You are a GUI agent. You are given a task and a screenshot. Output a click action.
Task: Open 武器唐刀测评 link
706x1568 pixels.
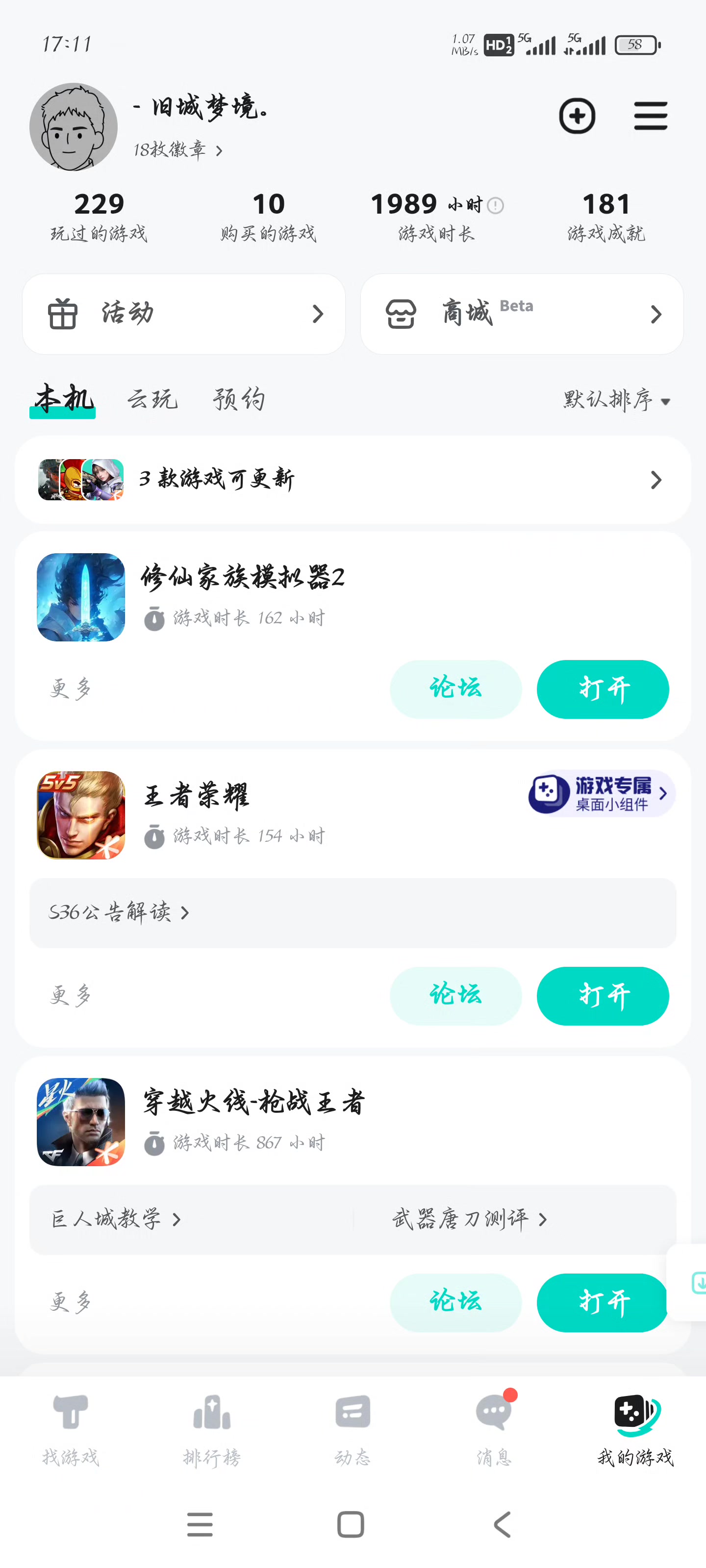click(469, 1219)
